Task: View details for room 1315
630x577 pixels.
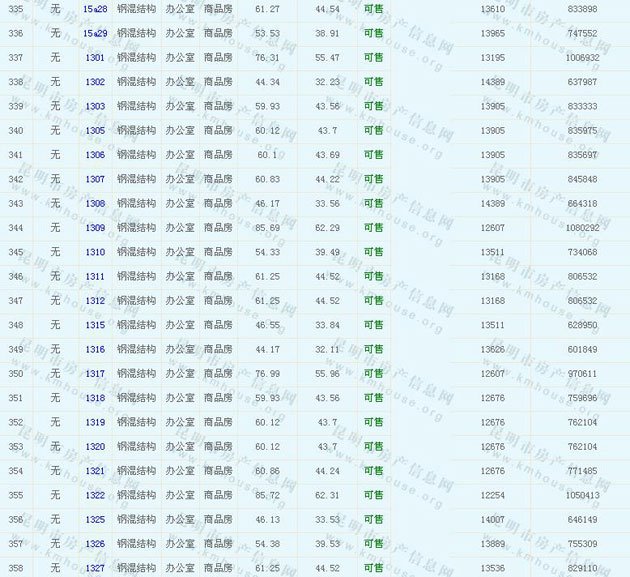Action: pos(95,325)
